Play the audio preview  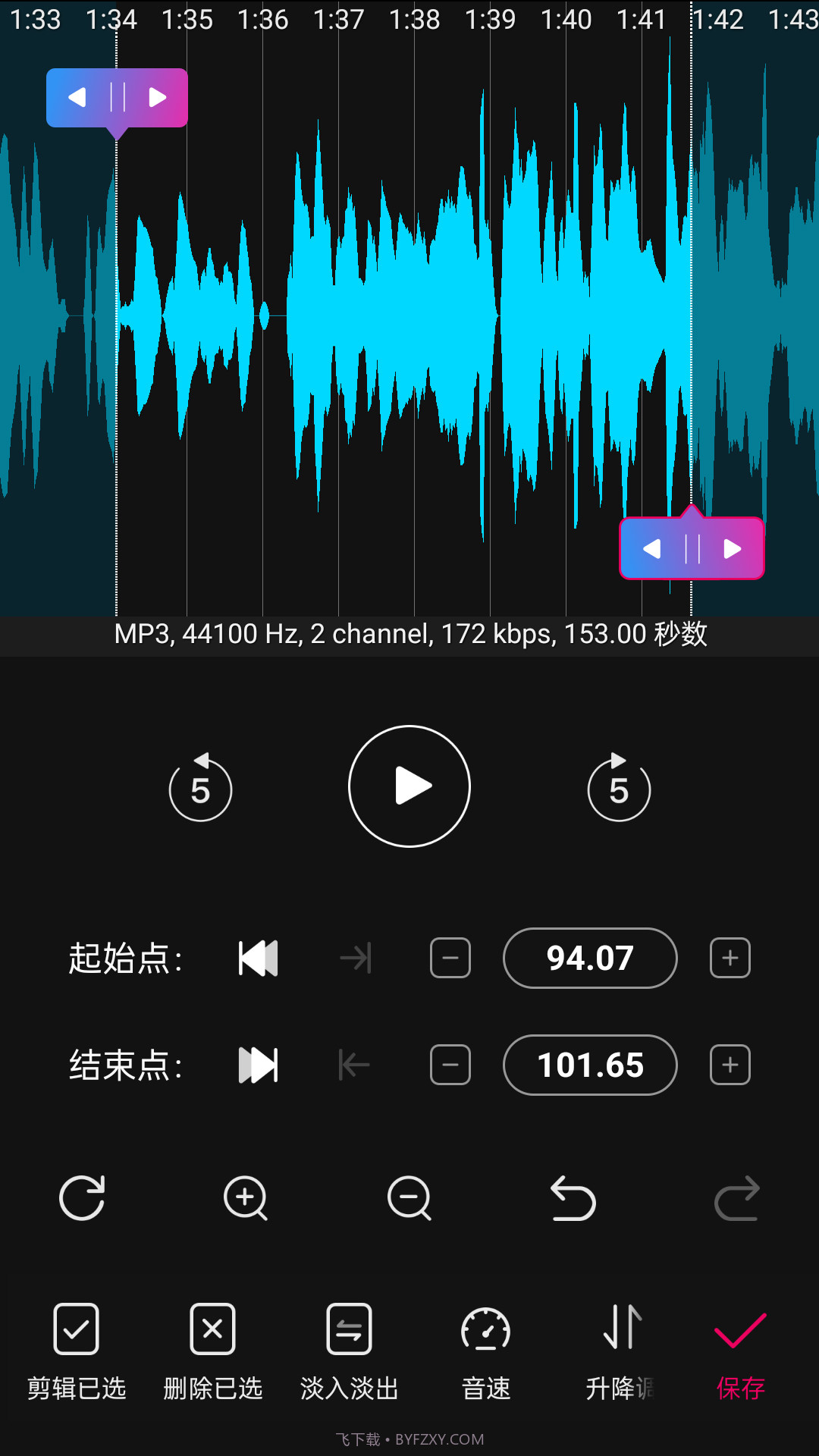[x=409, y=786]
